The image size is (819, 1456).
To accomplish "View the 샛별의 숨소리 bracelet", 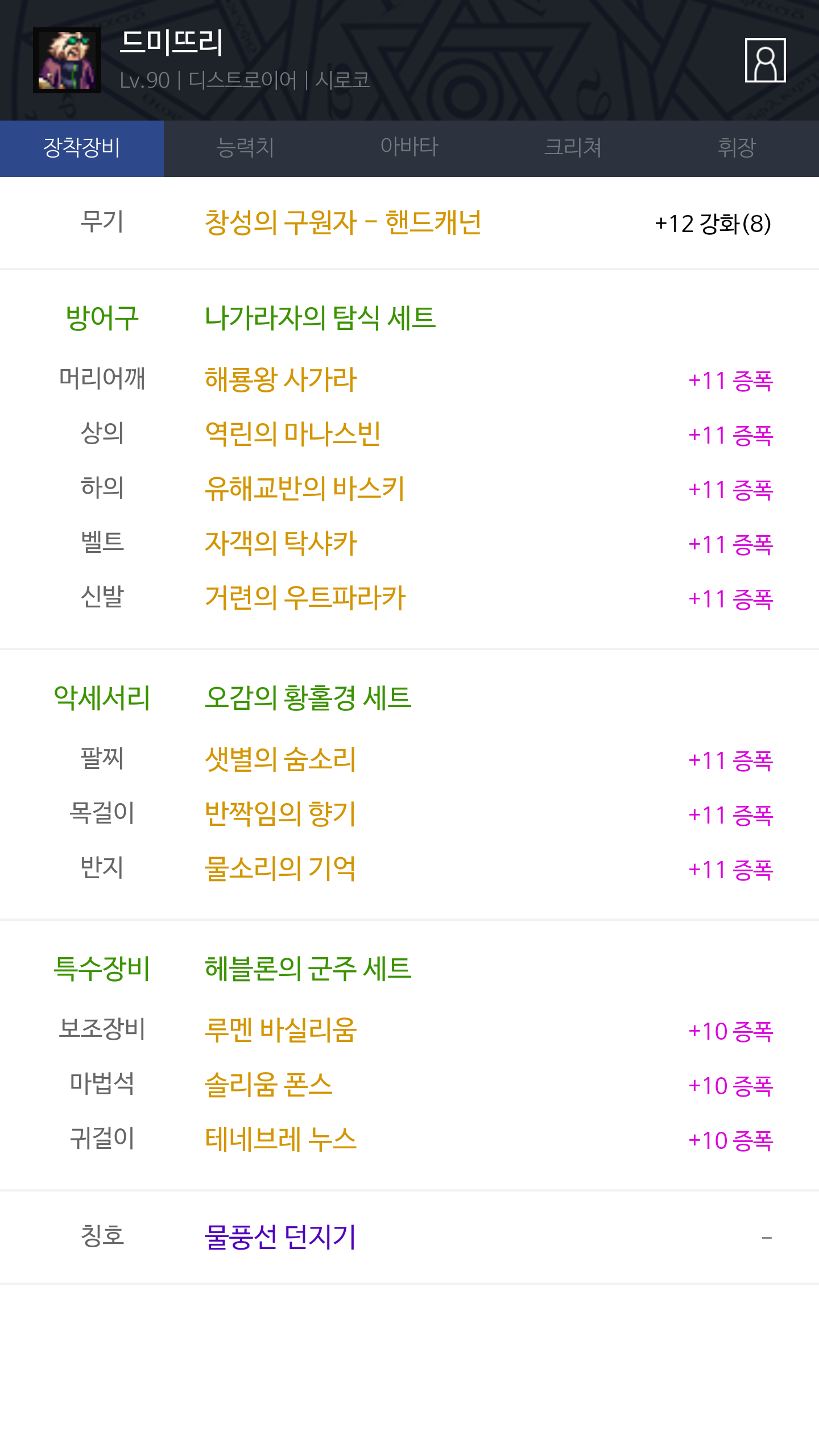I will (280, 759).
